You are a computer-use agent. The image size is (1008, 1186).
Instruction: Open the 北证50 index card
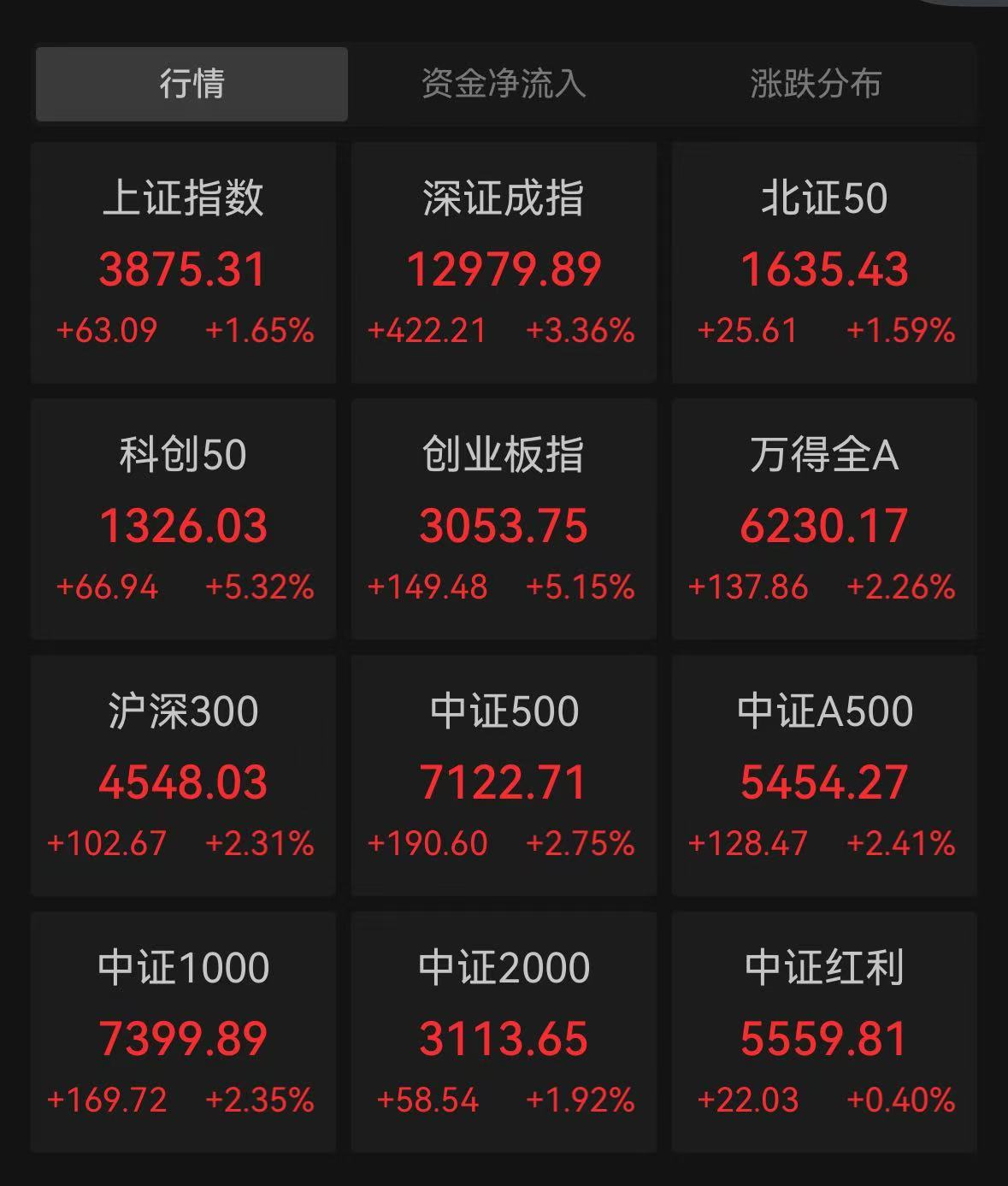[x=824, y=263]
